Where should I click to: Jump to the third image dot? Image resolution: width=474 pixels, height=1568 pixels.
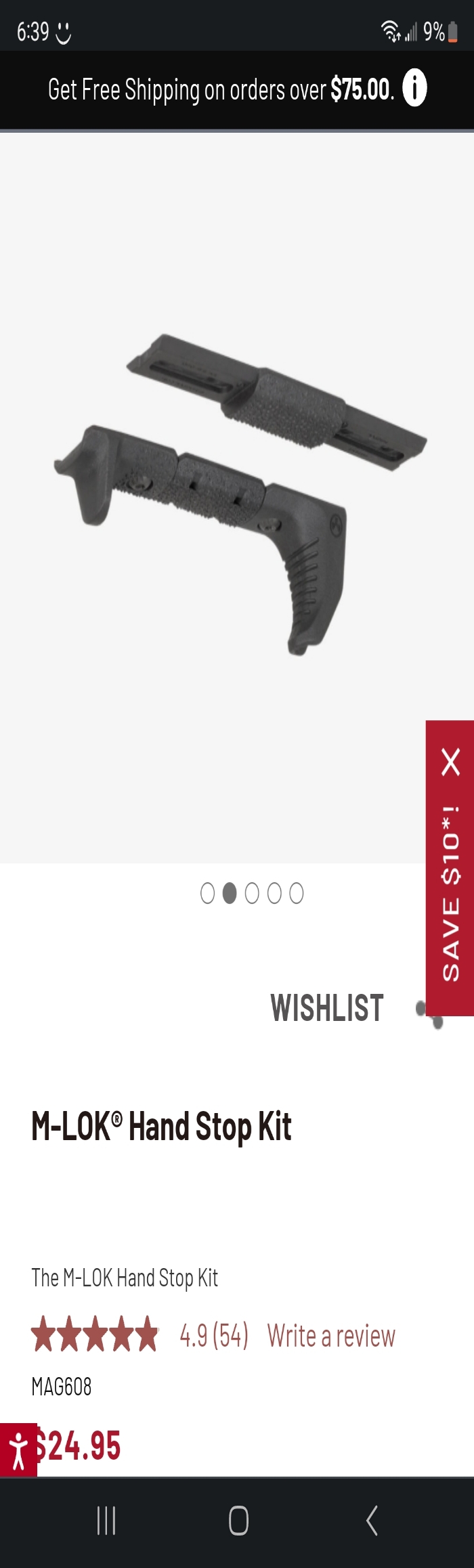252,893
